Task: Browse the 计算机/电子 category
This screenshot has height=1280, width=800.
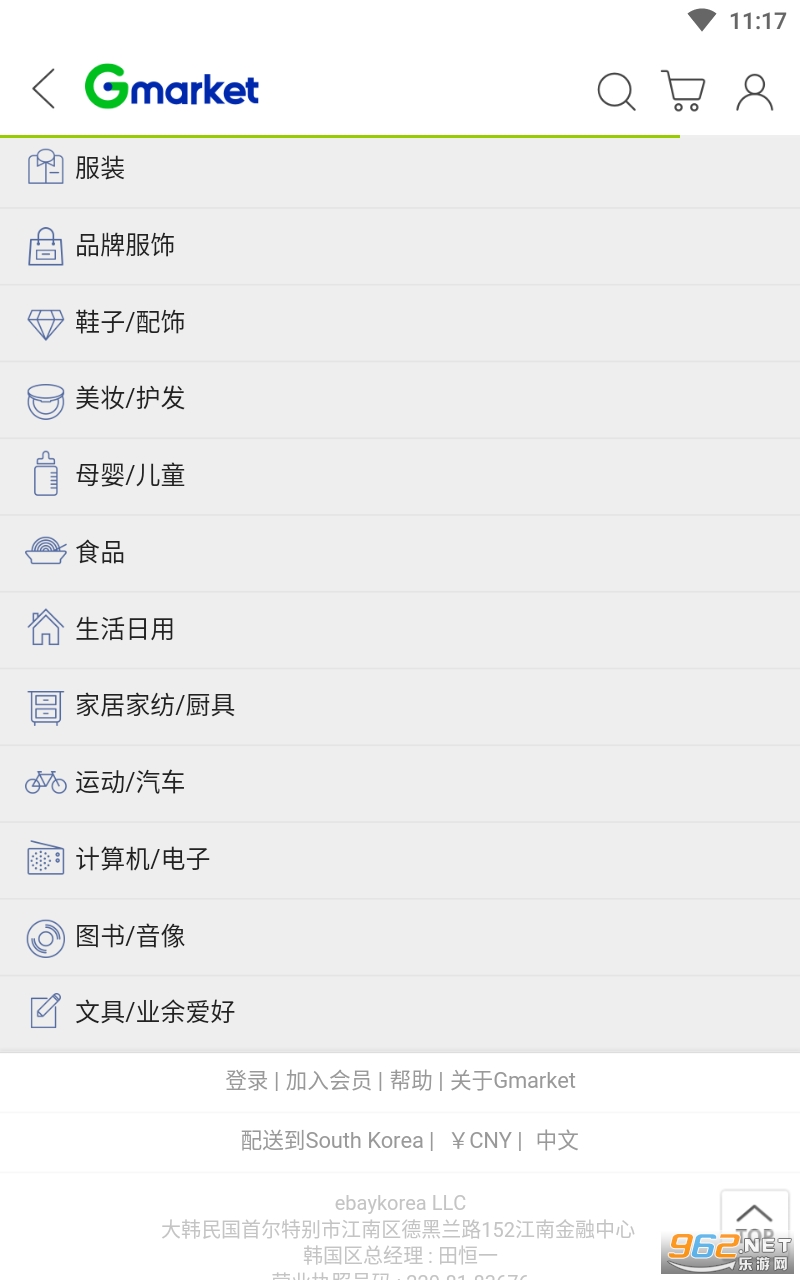Action: click(143, 859)
